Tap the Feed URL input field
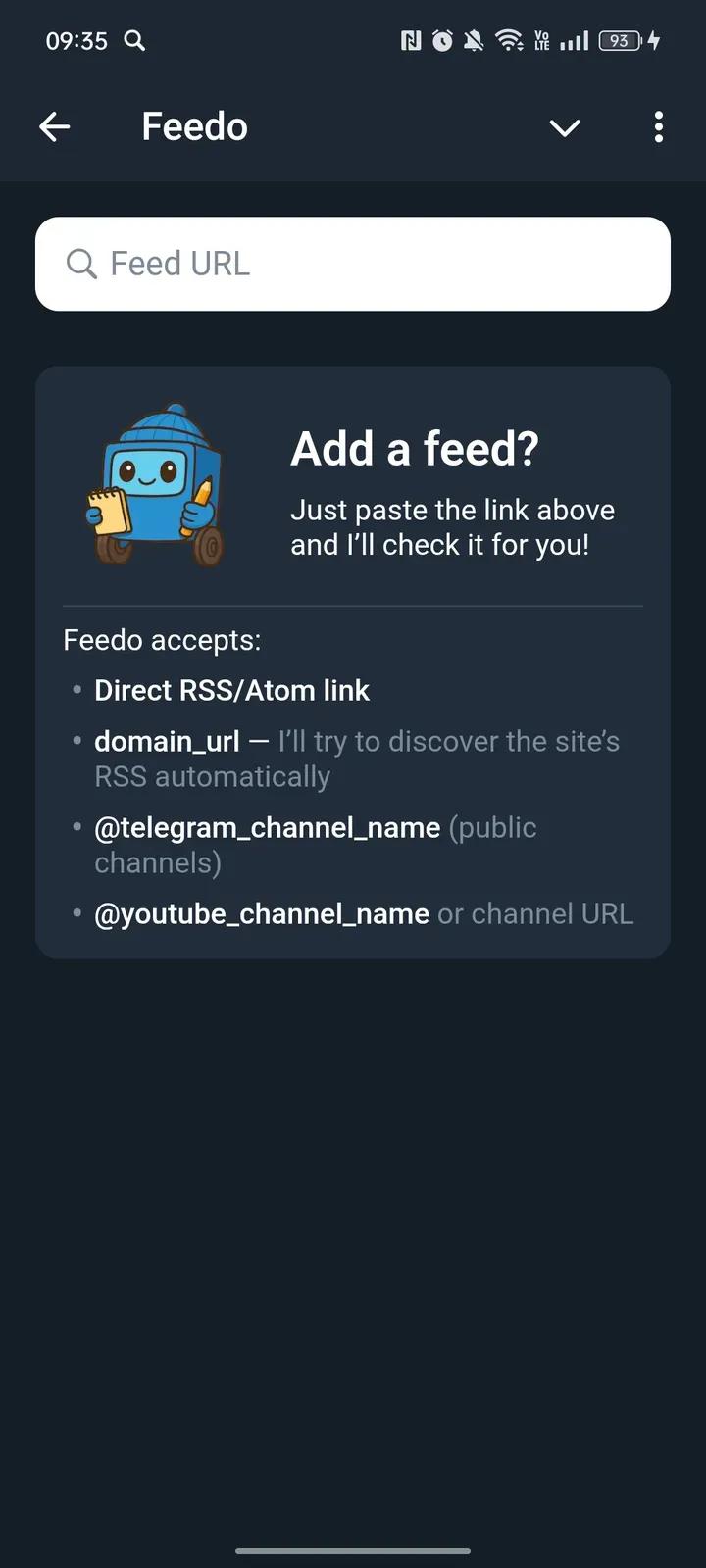Screen dimensions: 706x1568 [353, 264]
